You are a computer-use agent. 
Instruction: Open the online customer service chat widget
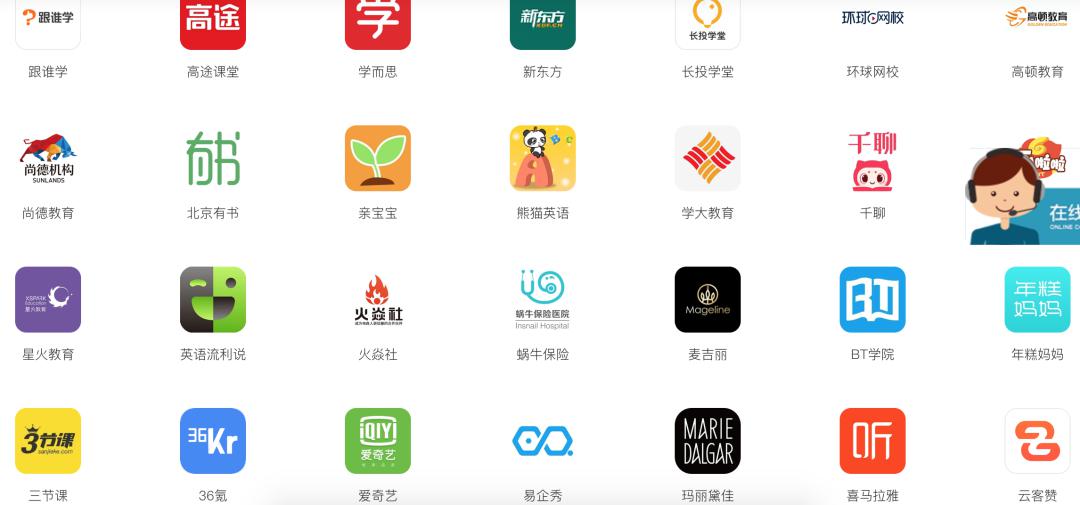[1023, 196]
